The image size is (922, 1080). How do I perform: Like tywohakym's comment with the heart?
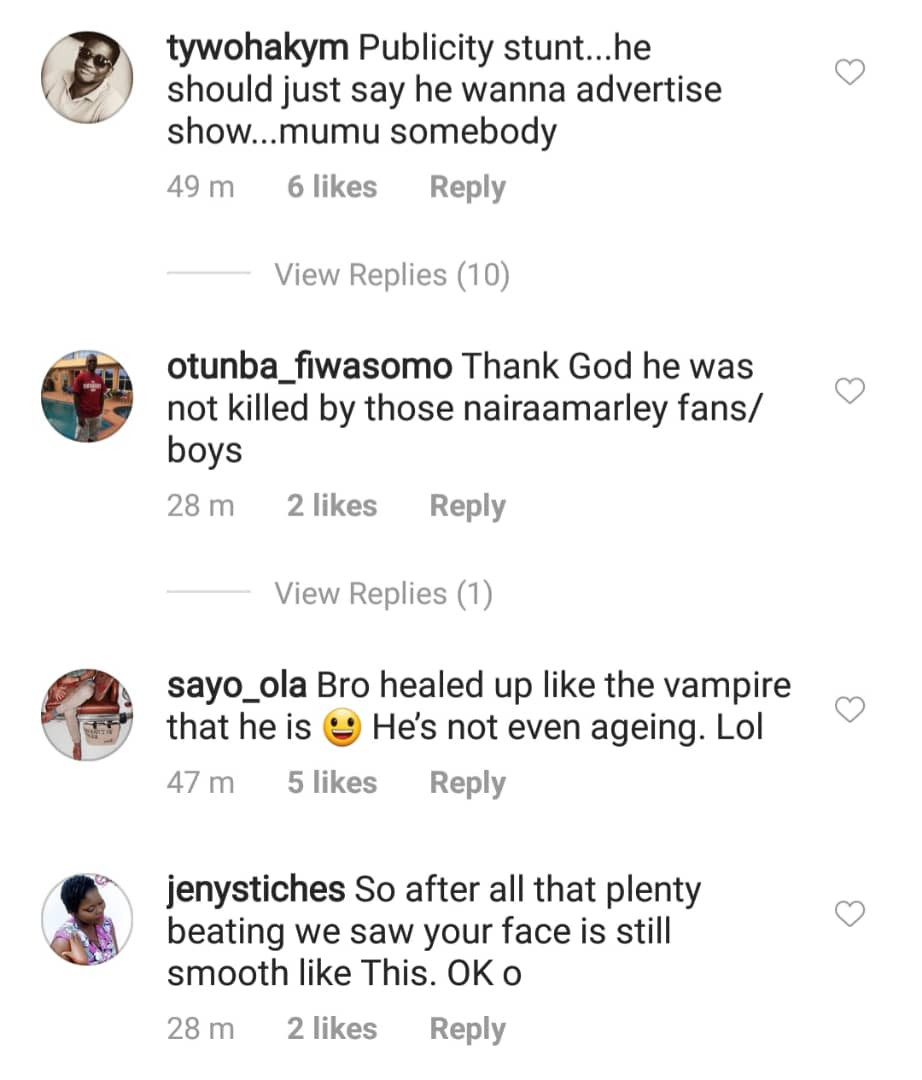click(849, 73)
